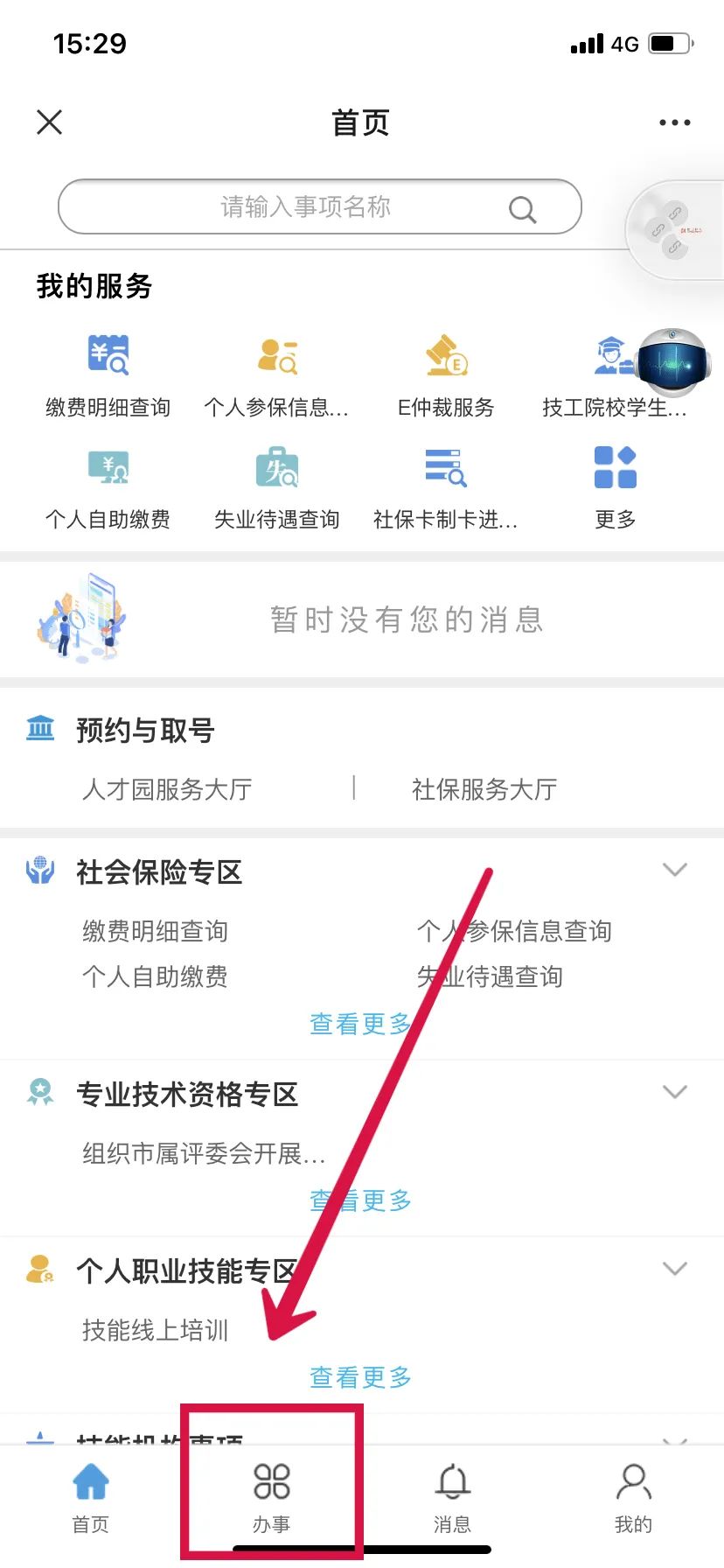This screenshot has width=724, height=1568.
Task: Open E仲裁服务
Action: point(446,374)
